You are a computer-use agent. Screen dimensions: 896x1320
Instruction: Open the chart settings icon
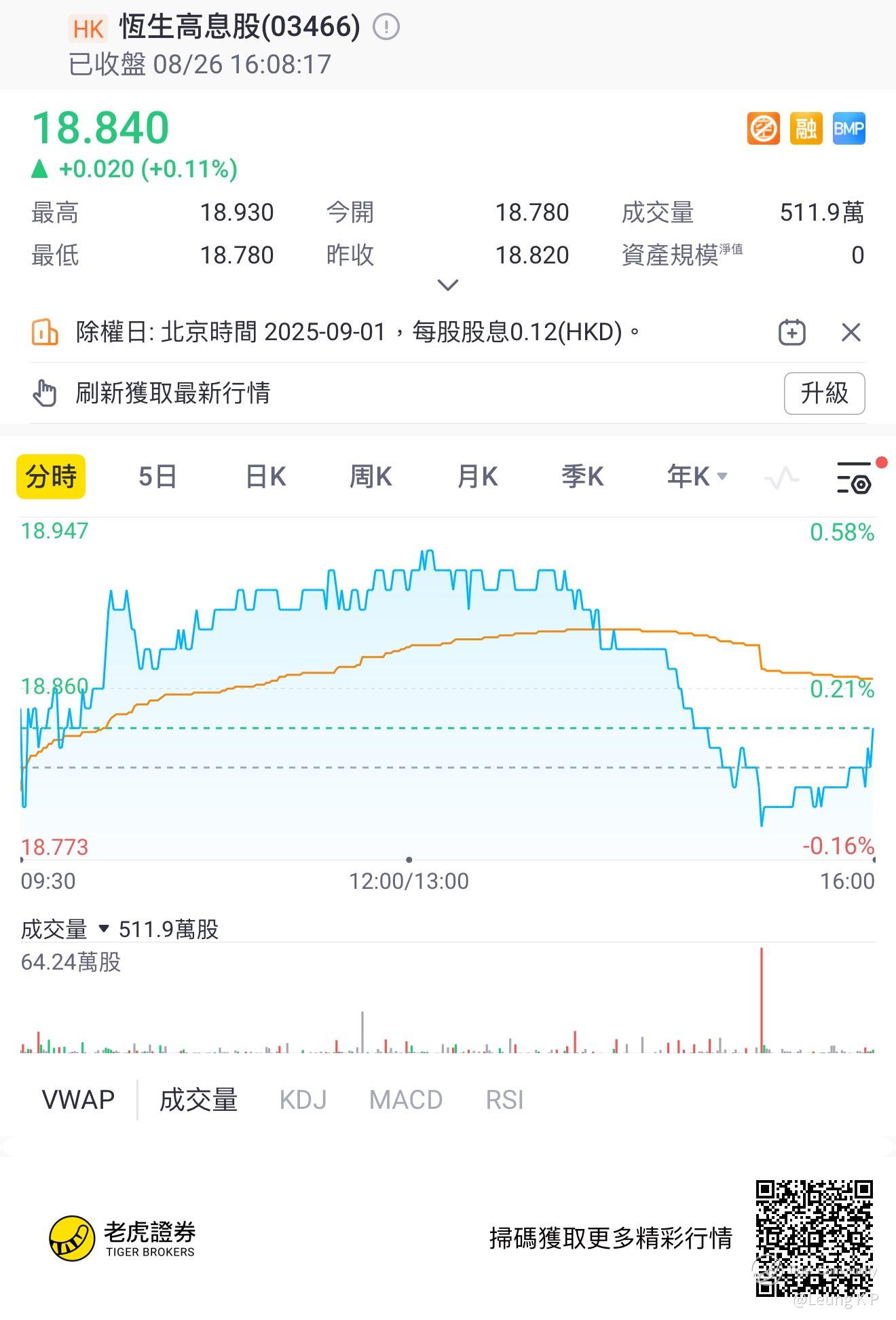pos(853,478)
